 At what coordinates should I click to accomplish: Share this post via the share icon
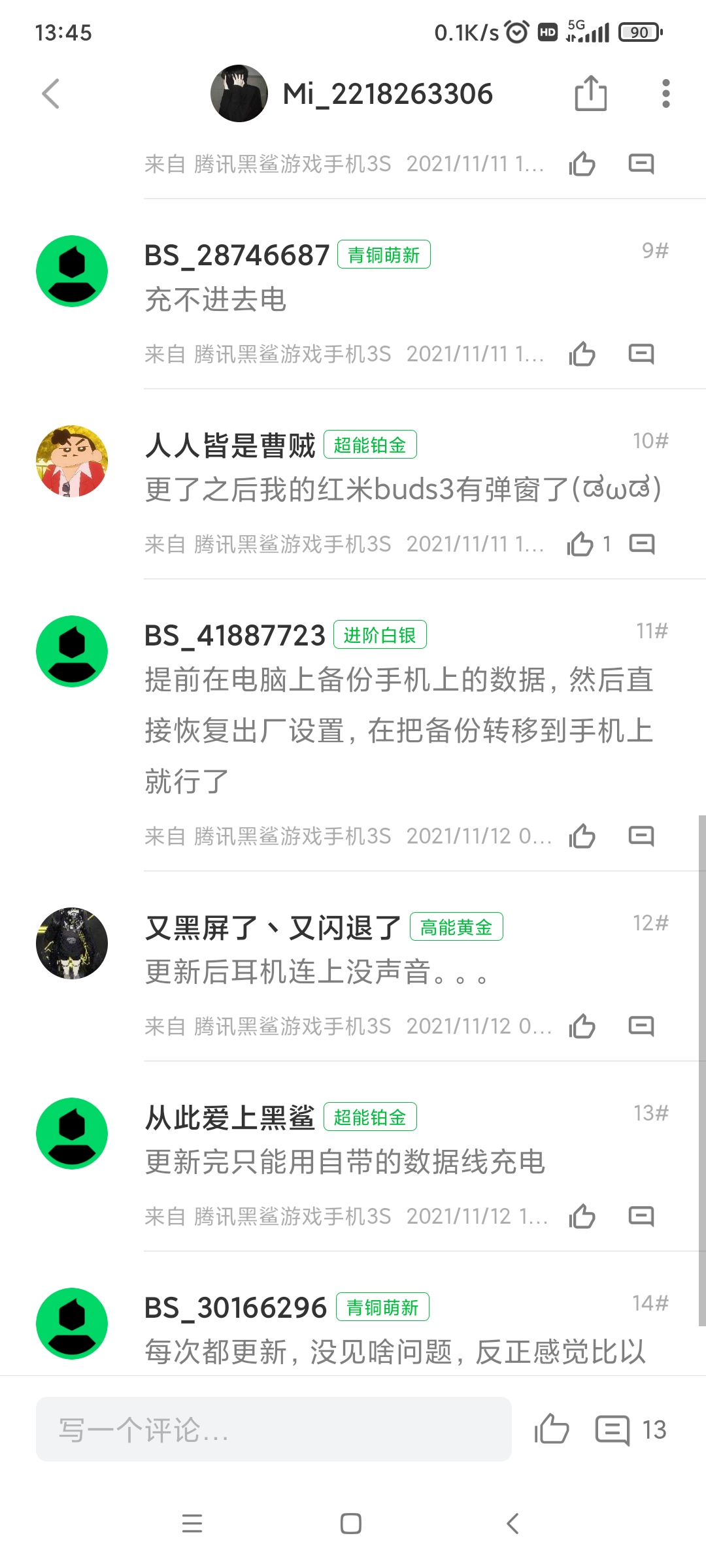tap(590, 94)
